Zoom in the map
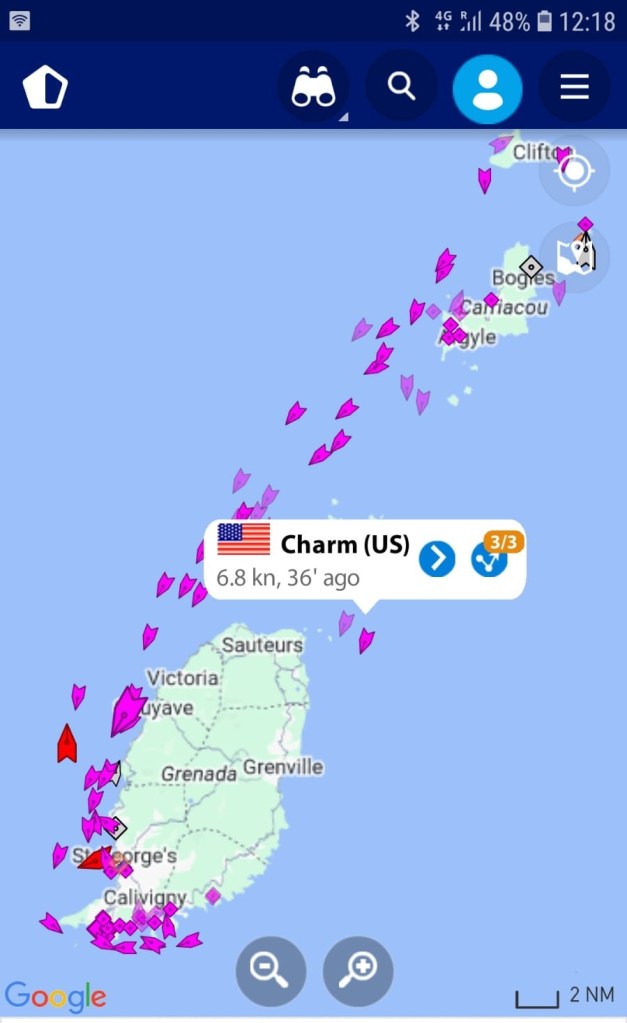Viewport: 627px width, 1023px height. [358, 969]
